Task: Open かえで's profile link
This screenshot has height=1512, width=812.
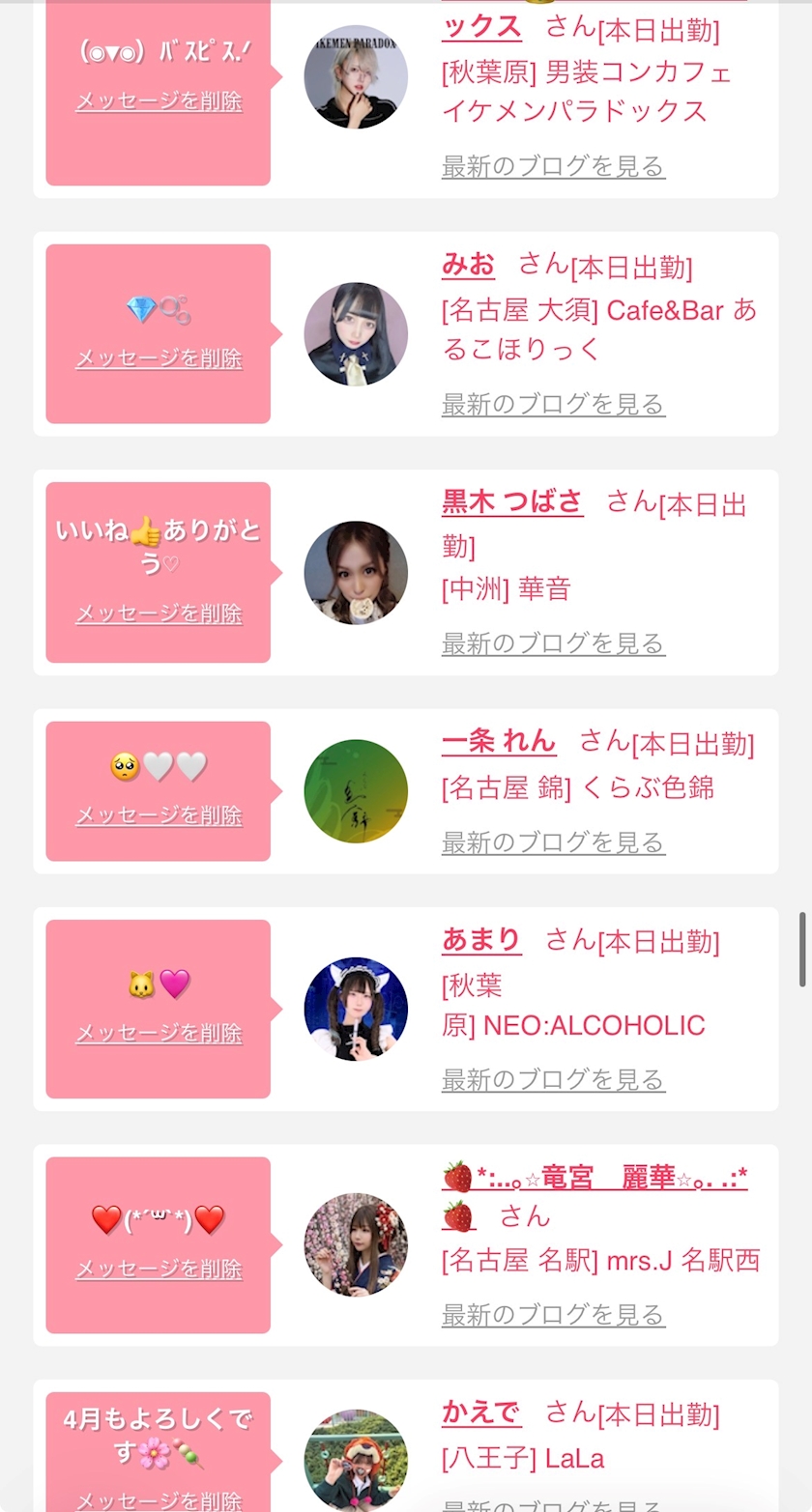Action: [x=481, y=1412]
